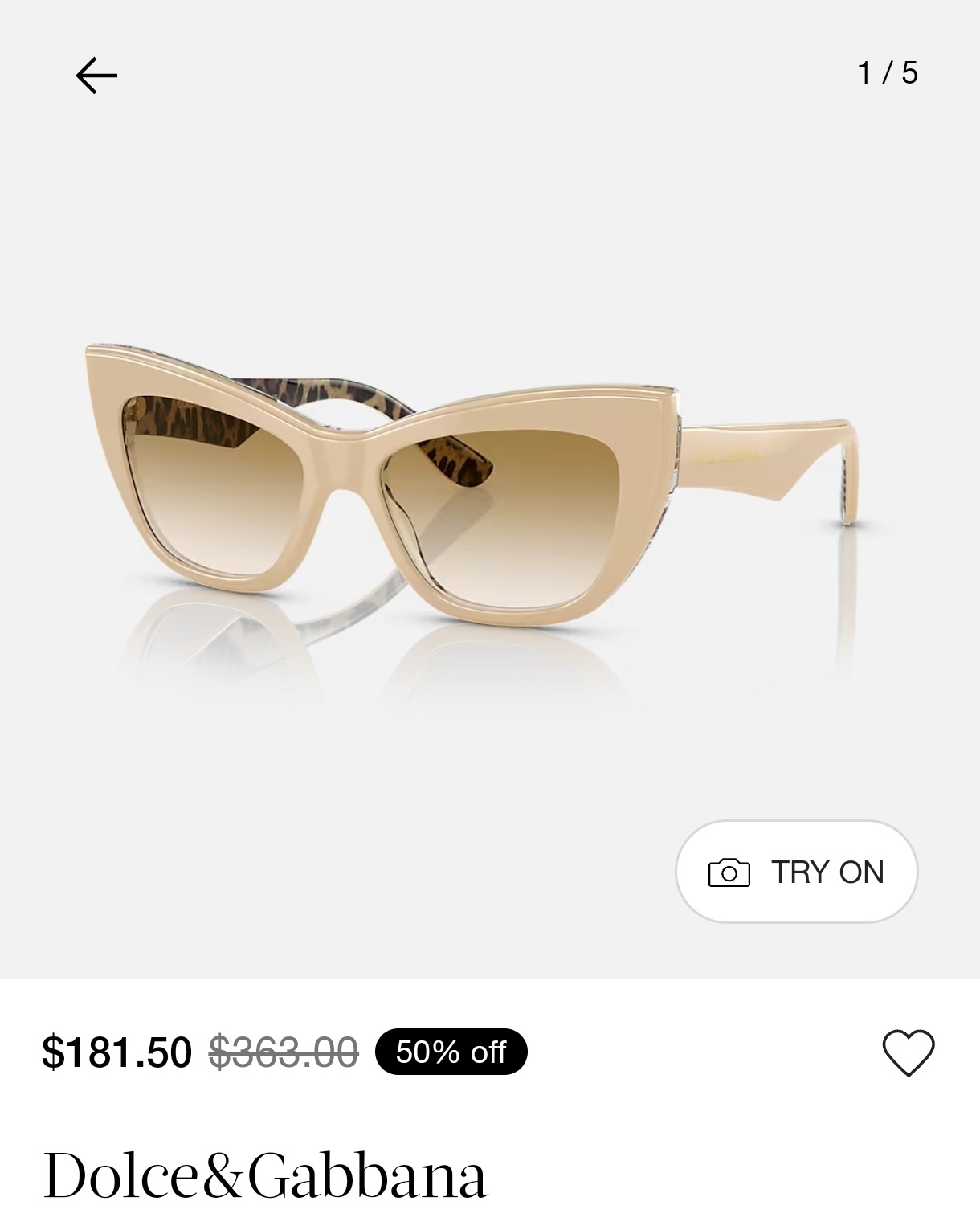
Task: Open the virtual Try On camera
Action: click(x=796, y=872)
